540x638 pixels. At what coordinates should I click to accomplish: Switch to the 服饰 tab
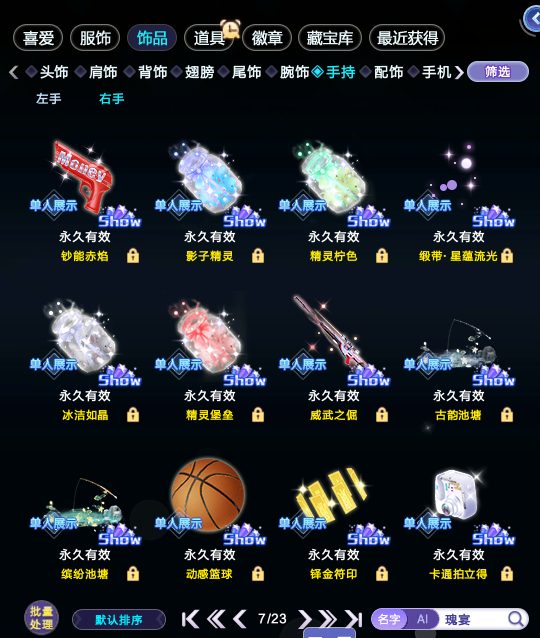(x=95, y=38)
